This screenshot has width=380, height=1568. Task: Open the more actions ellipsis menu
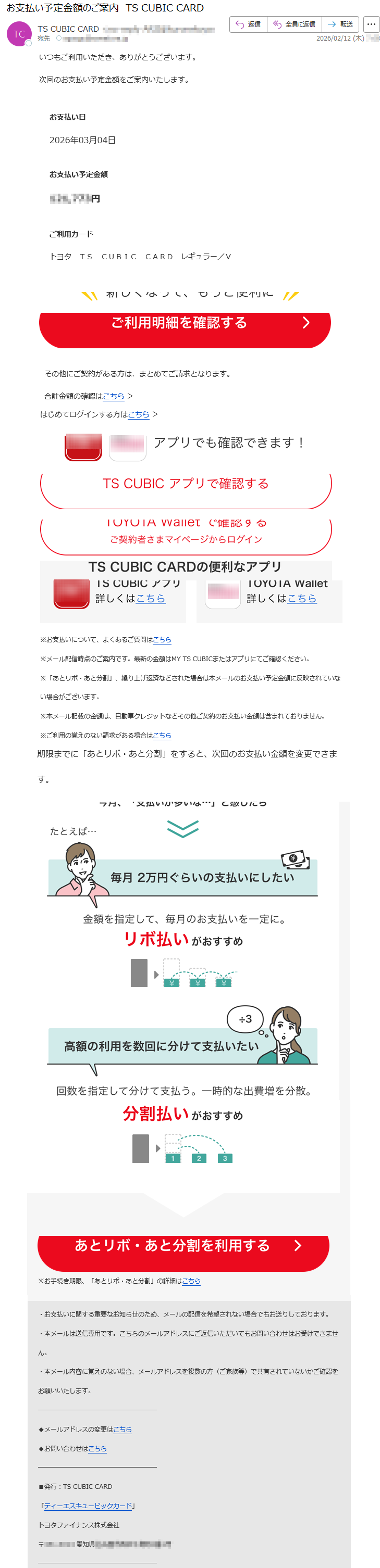[x=371, y=24]
